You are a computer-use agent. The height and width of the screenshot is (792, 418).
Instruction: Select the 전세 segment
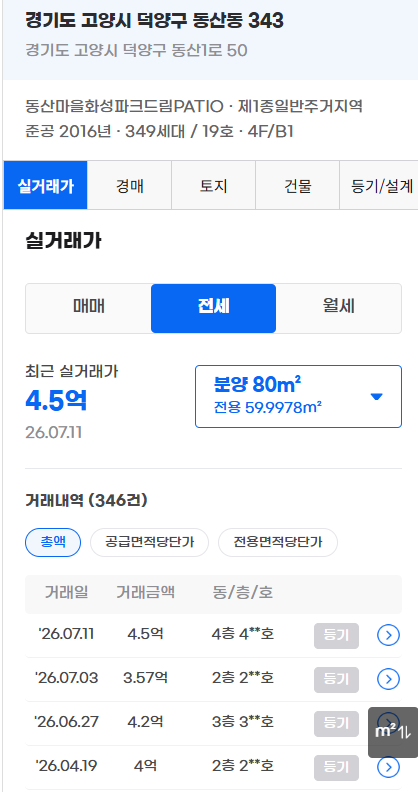click(214, 308)
